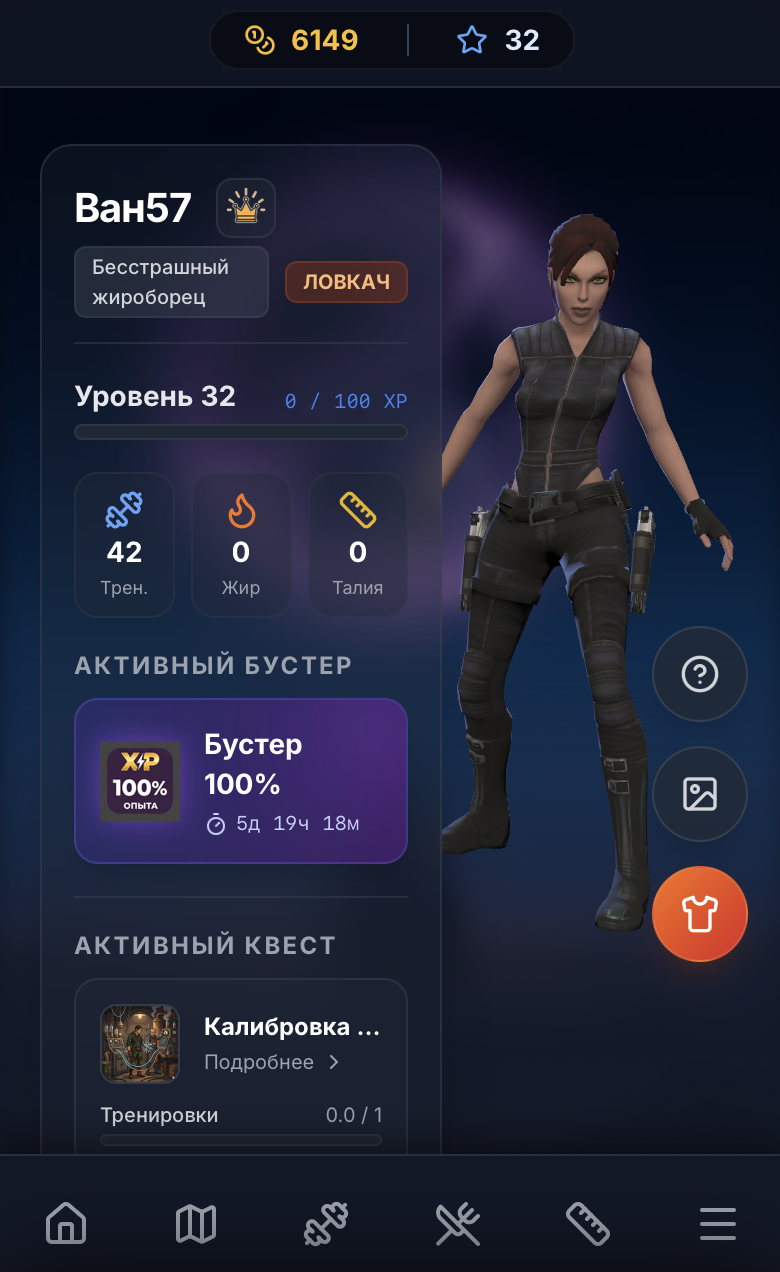The height and width of the screenshot is (1272, 780).
Task: Open help via the question mark circle
Action: click(x=699, y=674)
